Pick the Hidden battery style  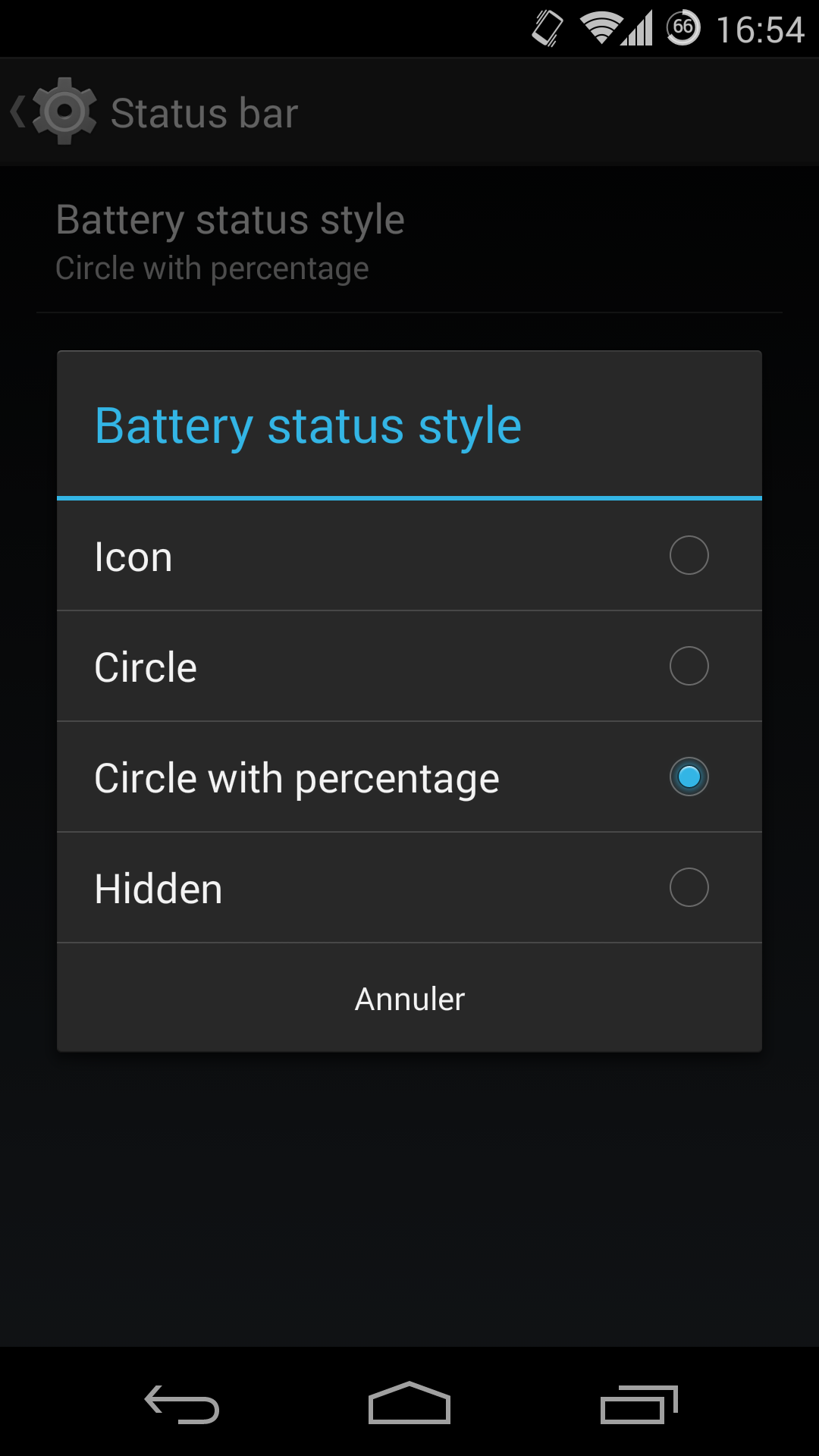pos(409,888)
